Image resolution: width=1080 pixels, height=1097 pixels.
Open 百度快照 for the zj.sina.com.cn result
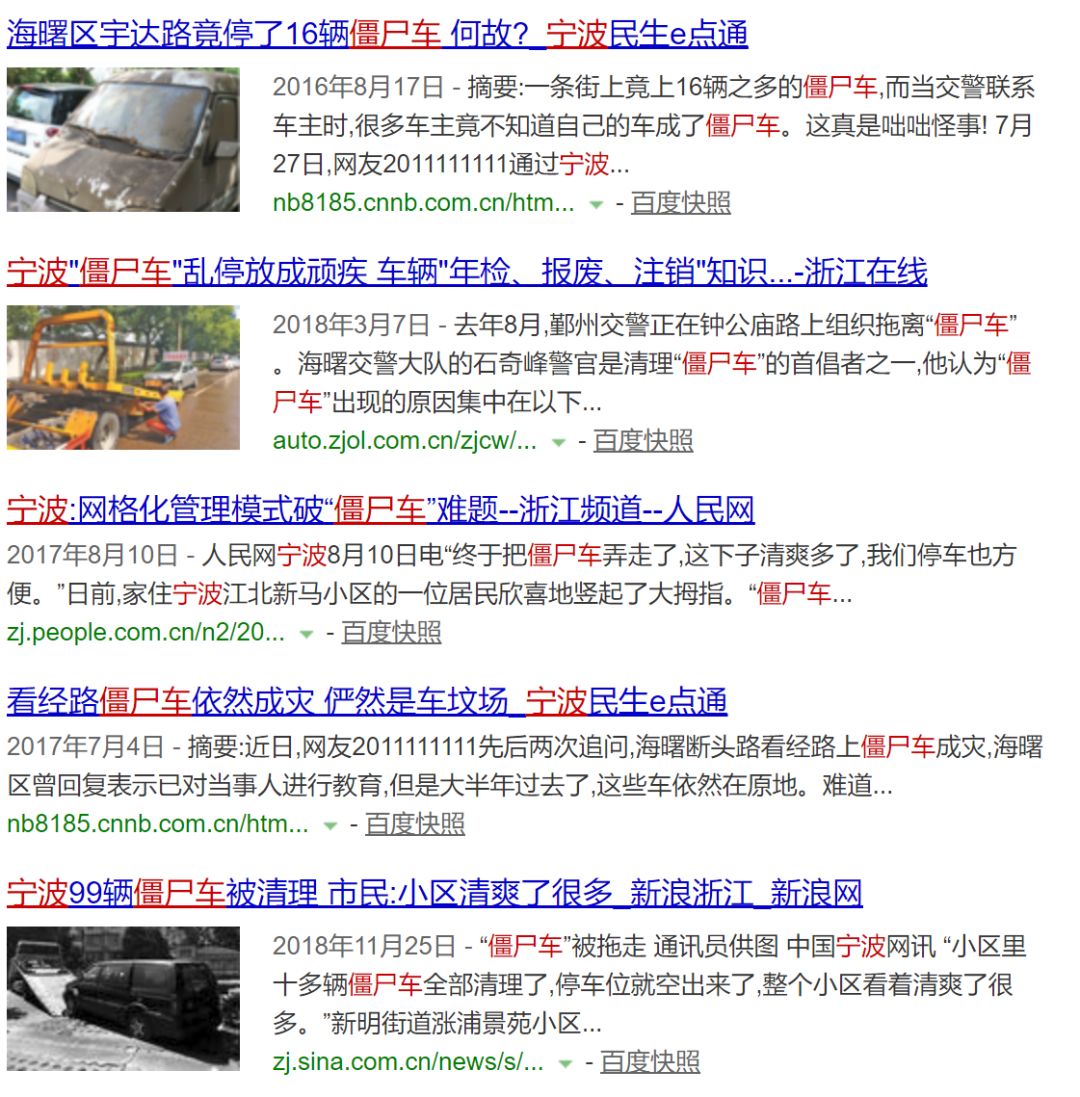pos(649,1062)
